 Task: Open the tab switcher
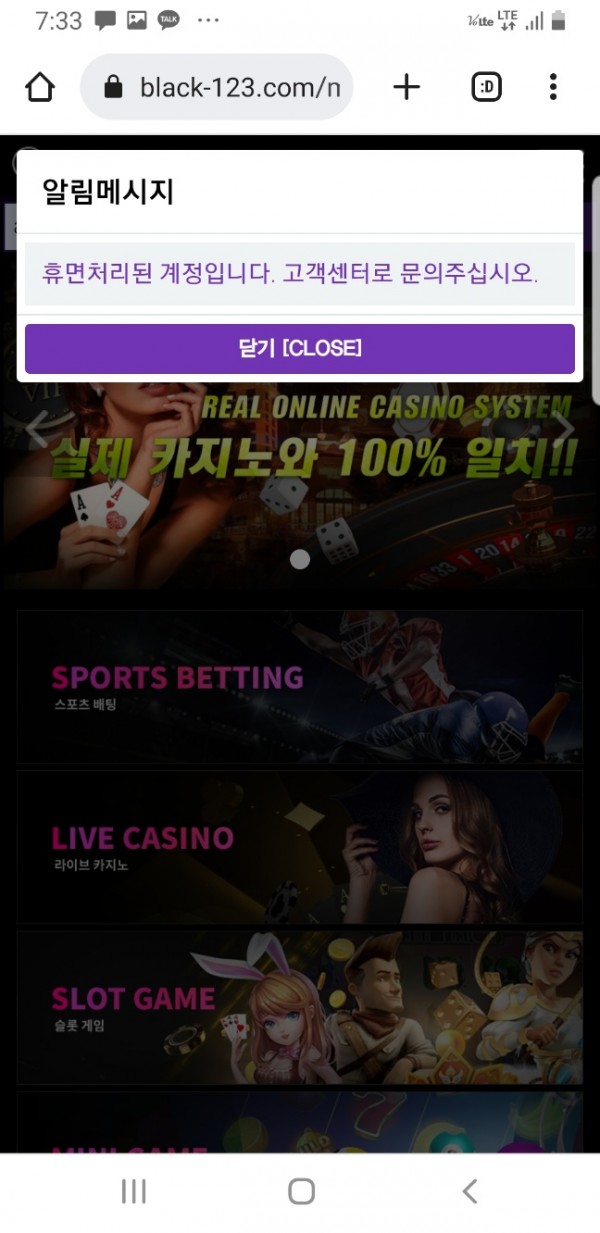(x=486, y=87)
